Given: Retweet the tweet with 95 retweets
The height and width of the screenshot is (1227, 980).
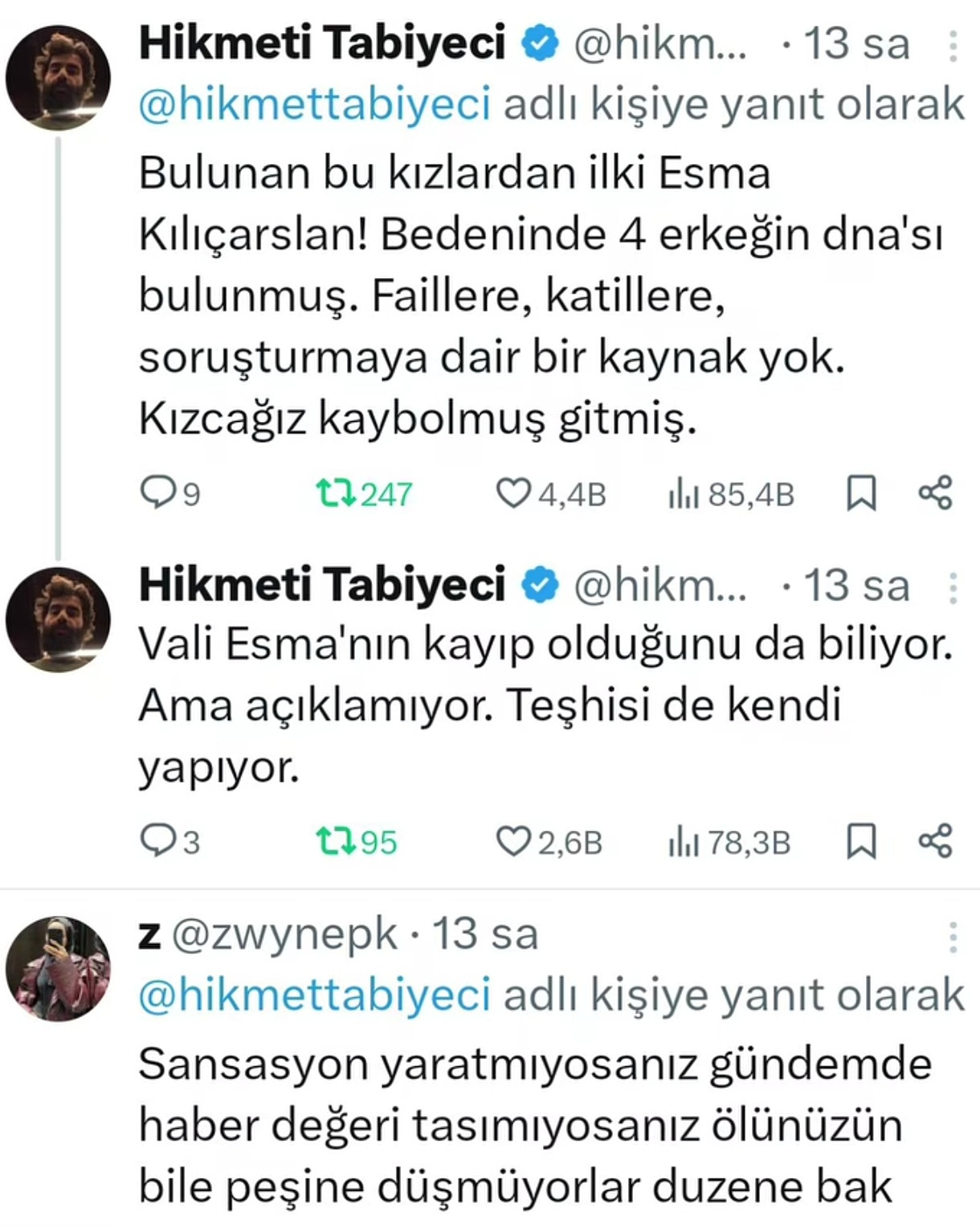Looking at the screenshot, I should (x=335, y=842).
